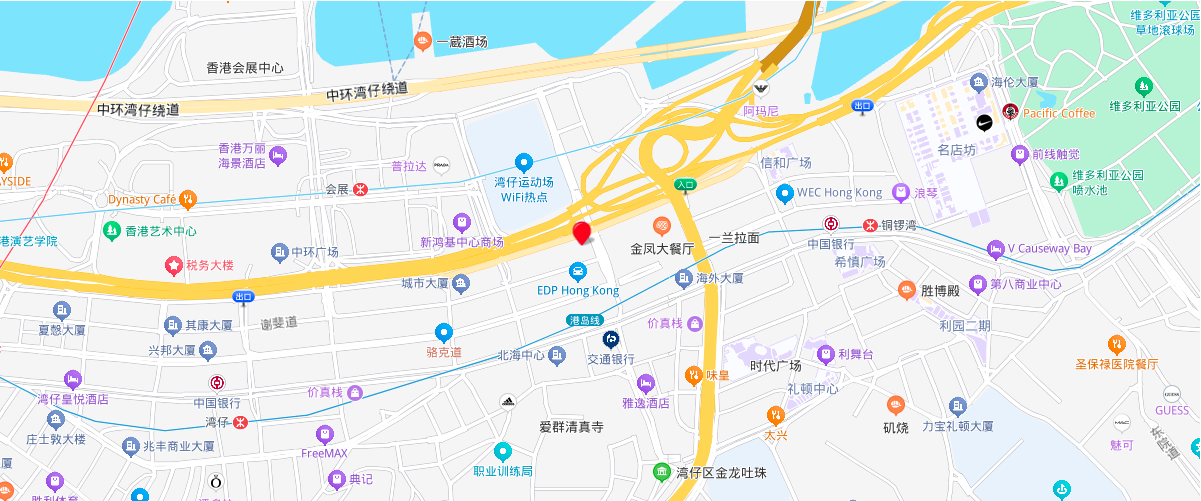Open the 胜博殿 restaurant marker
The width and height of the screenshot is (1201, 501).
point(907,291)
